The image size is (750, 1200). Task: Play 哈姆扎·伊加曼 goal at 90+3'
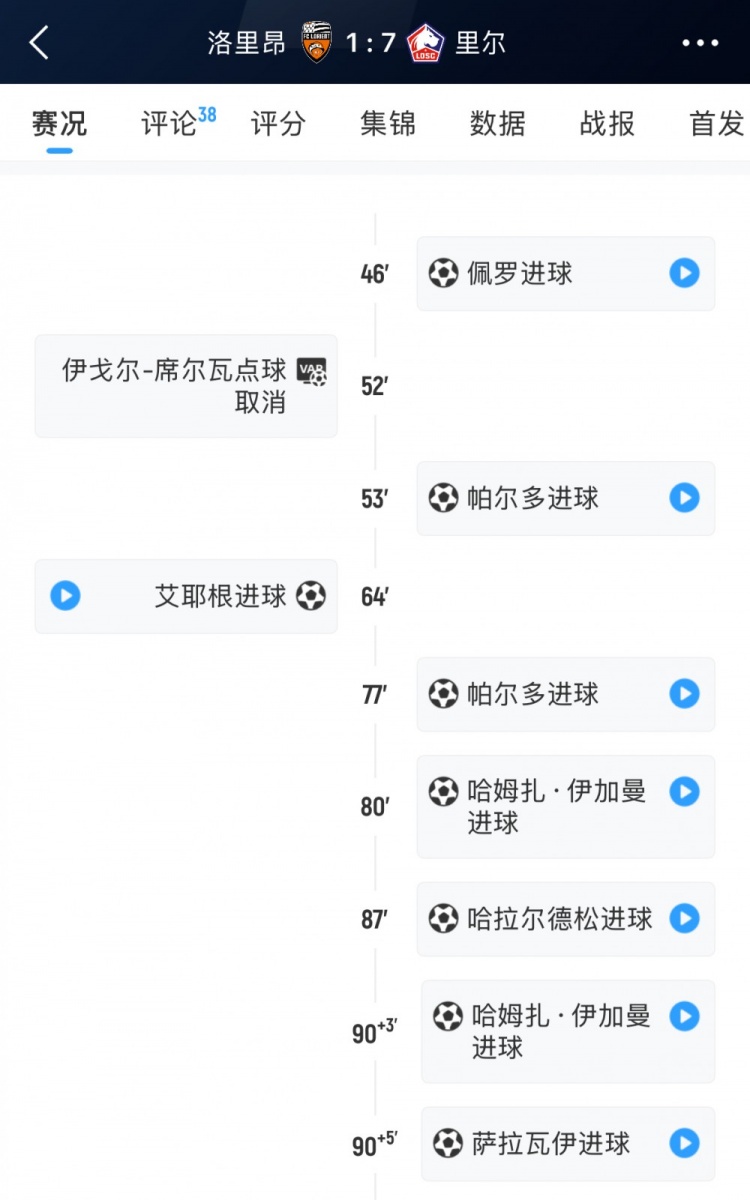point(684,1017)
